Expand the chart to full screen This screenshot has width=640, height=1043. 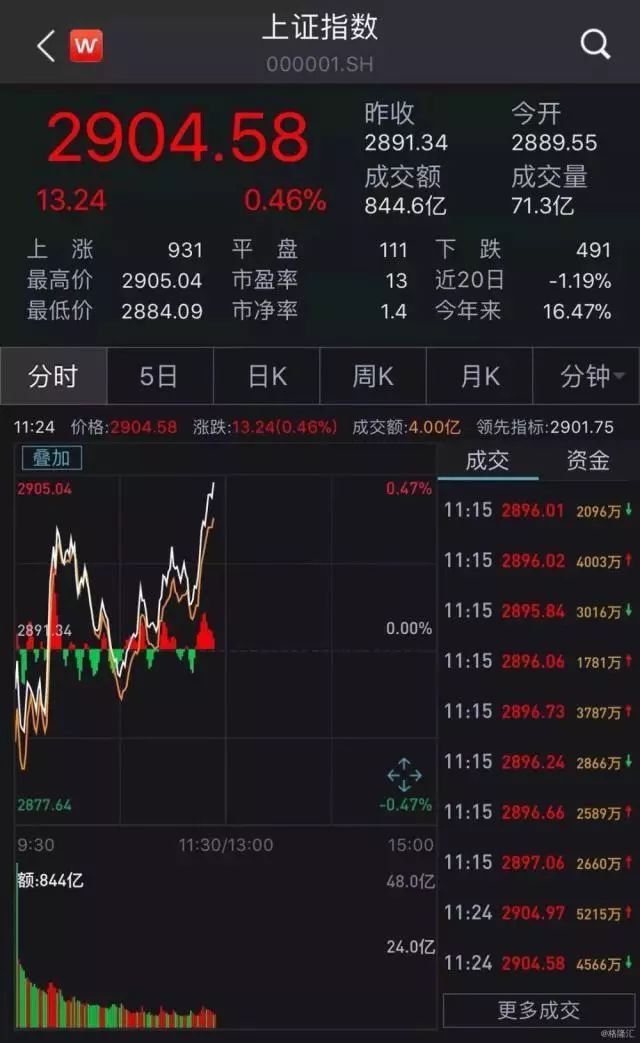tap(404, 775)
